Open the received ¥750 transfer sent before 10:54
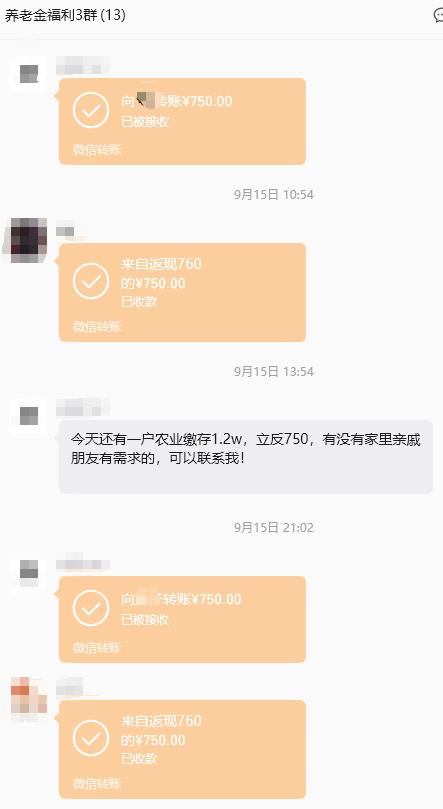 click(183, 121)
